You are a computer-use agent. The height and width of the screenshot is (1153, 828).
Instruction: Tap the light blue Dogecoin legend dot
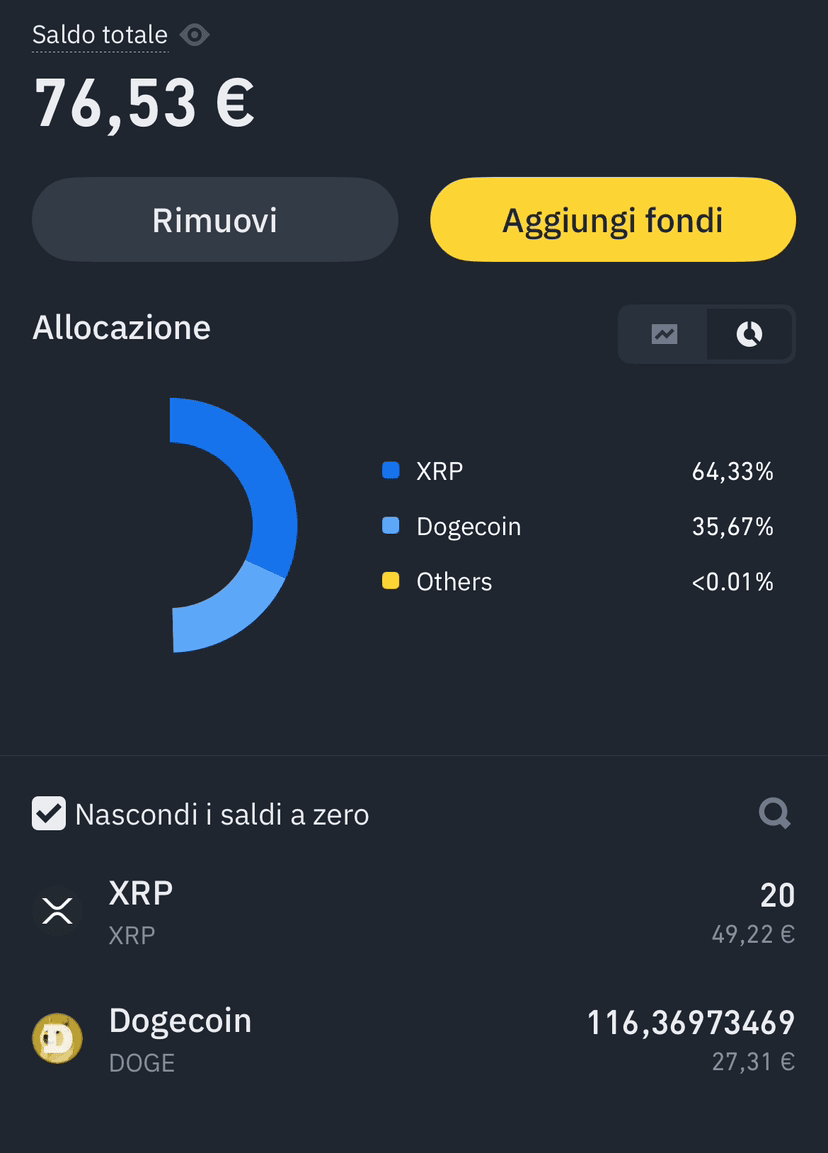pyautogui.click(x=390, y=526)
